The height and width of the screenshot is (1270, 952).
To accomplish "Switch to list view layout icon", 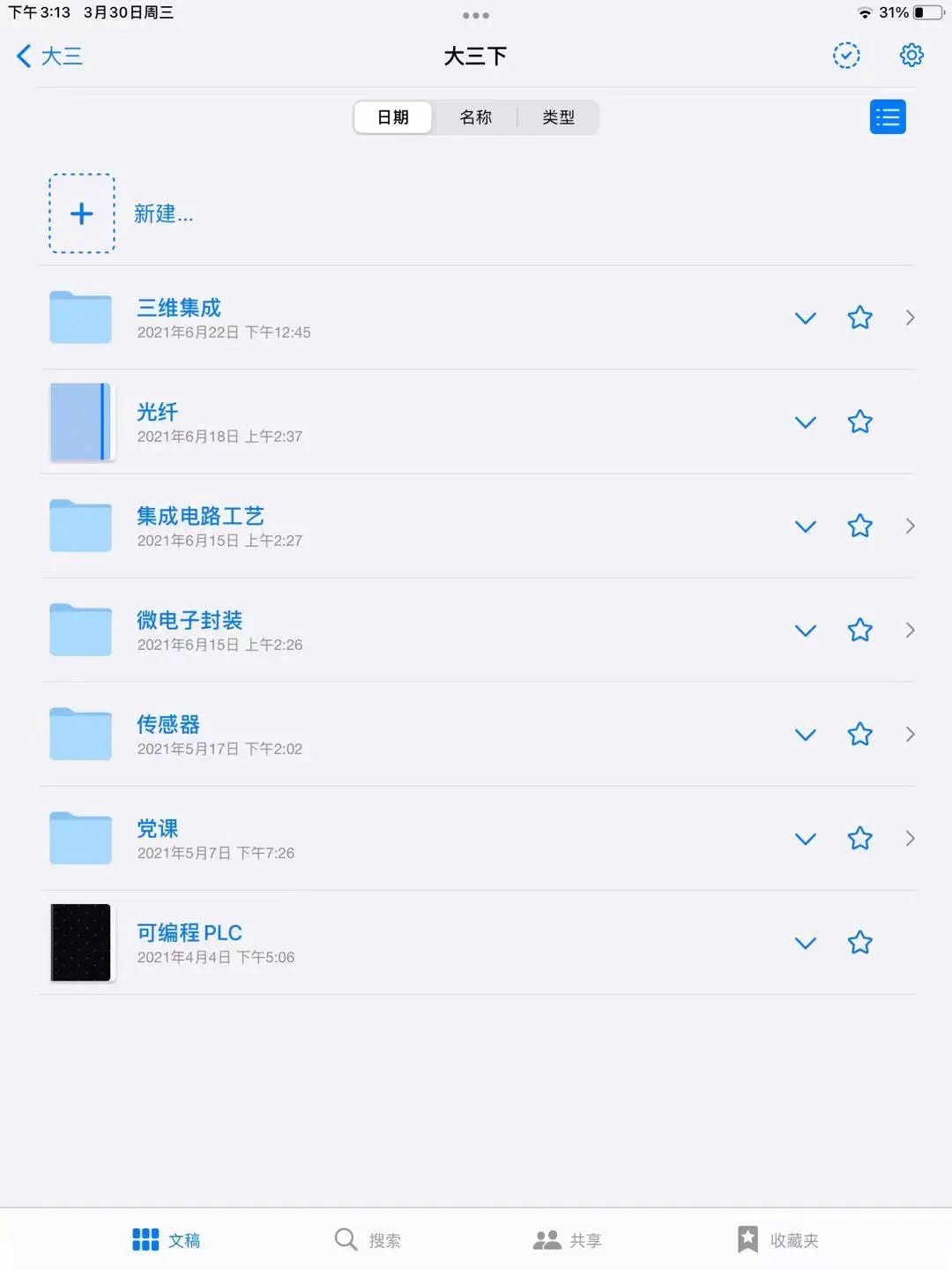I will pyautogui.click(x=888, y=116).
